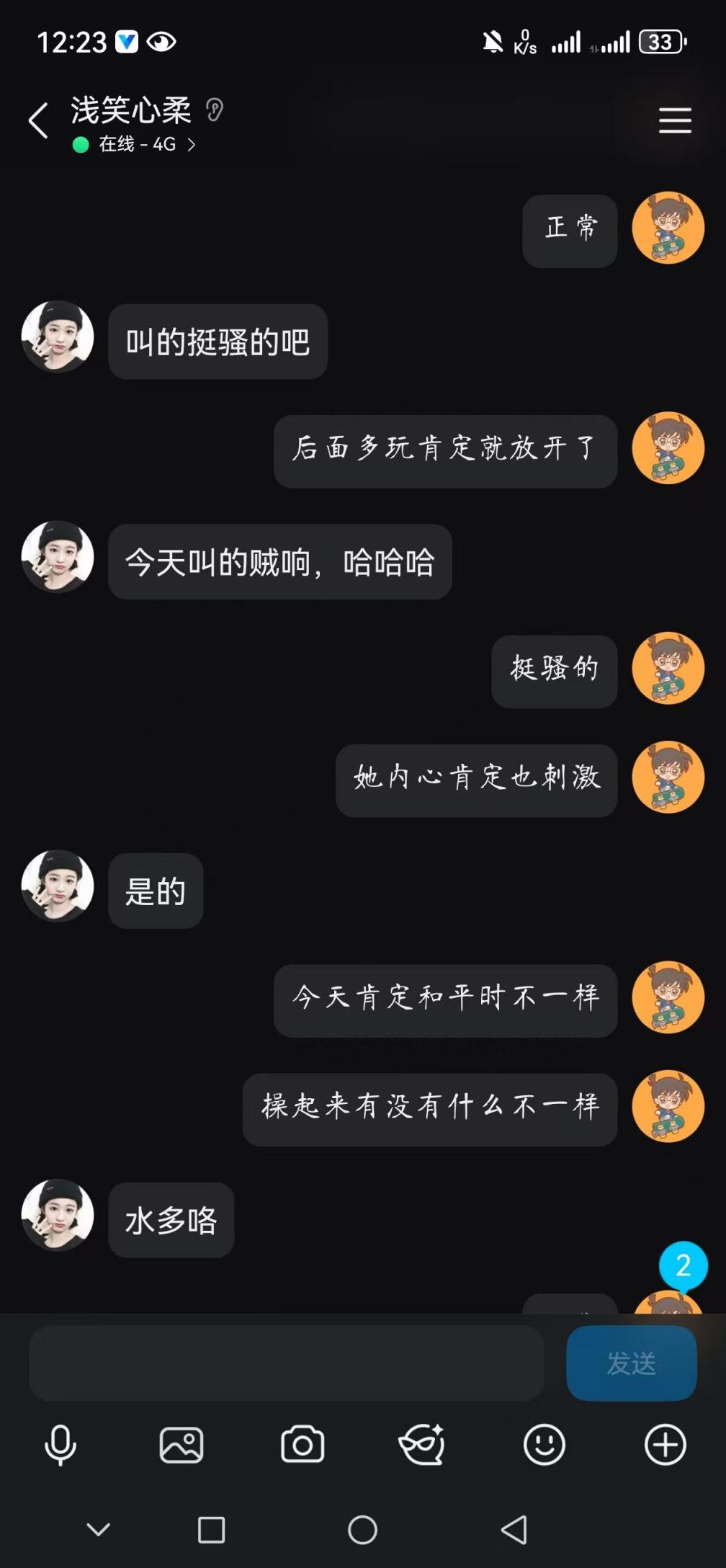This screenshot has width=726, height=1568.
Task: View 在线 - 4G online status details
Action: (x=137, y=145)
